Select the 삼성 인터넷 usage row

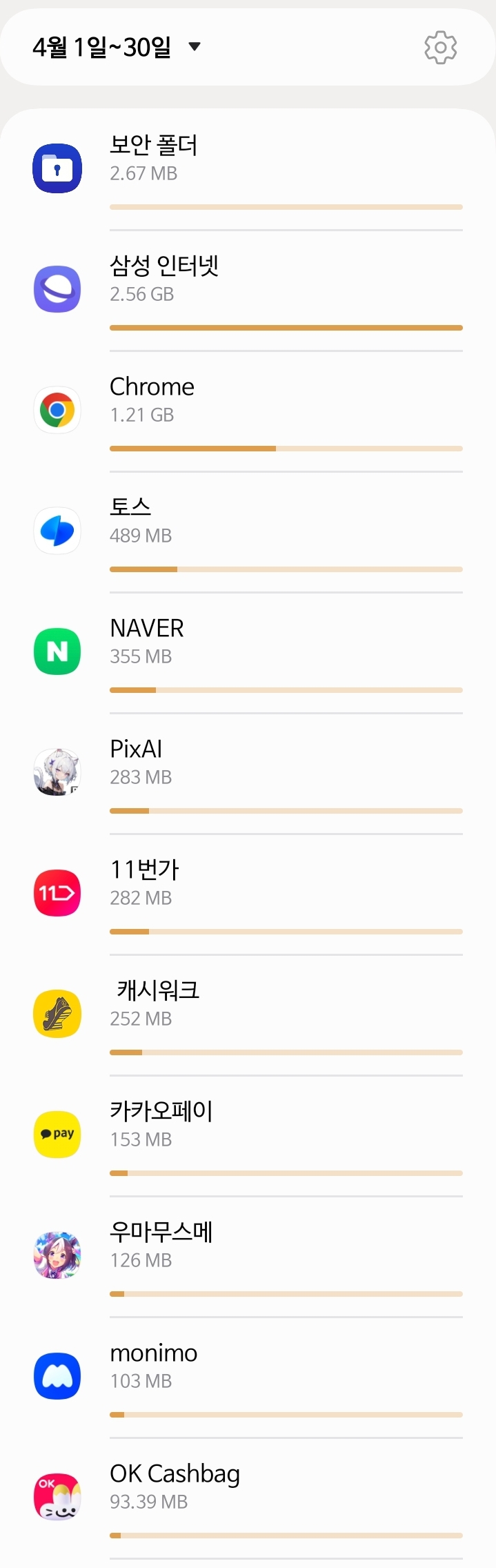[x=248, y=290]
